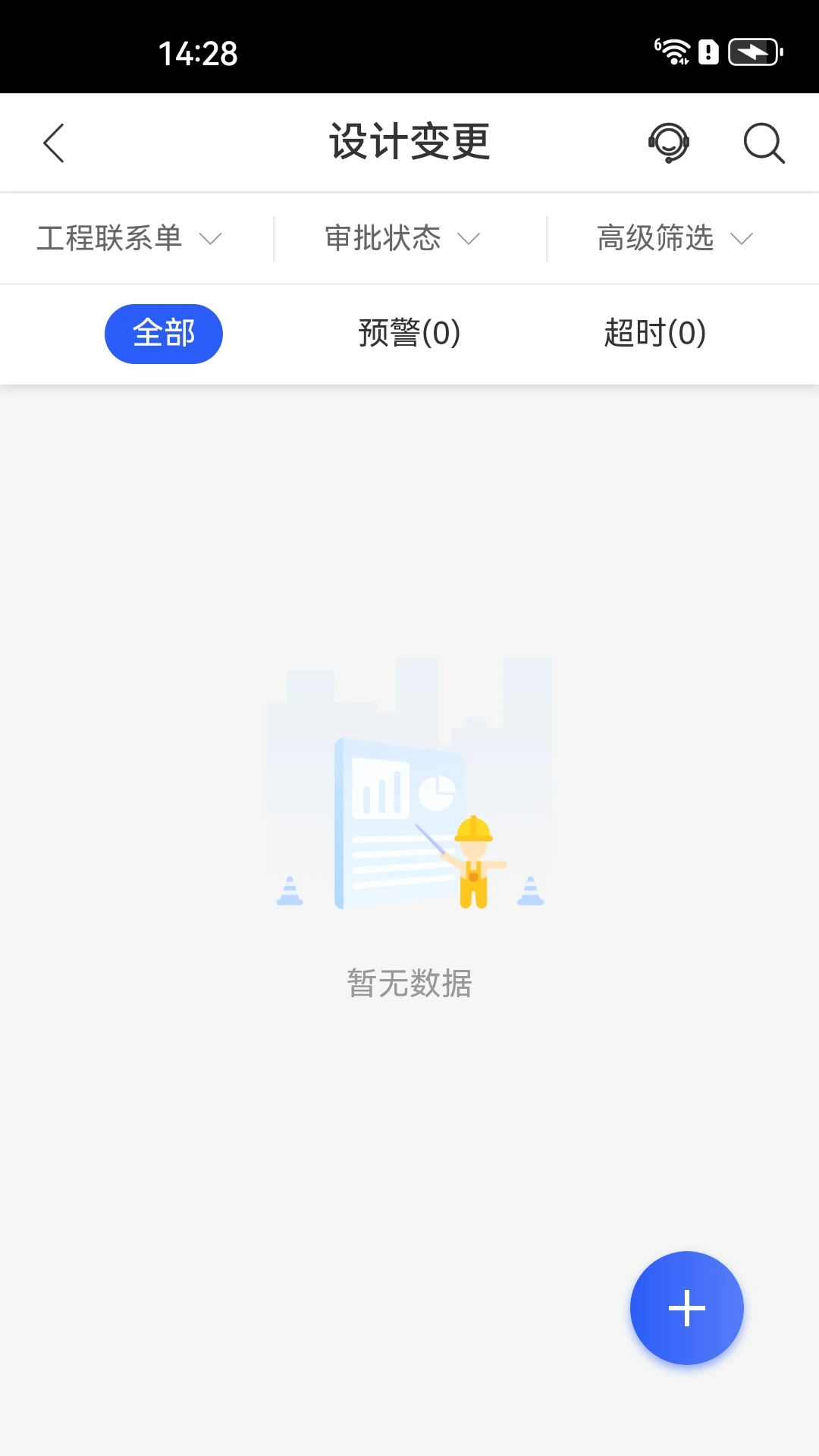This screenshot has height=1456, width=819.
Task: Tap the 6G network indicator
Action: click(657, 45)
